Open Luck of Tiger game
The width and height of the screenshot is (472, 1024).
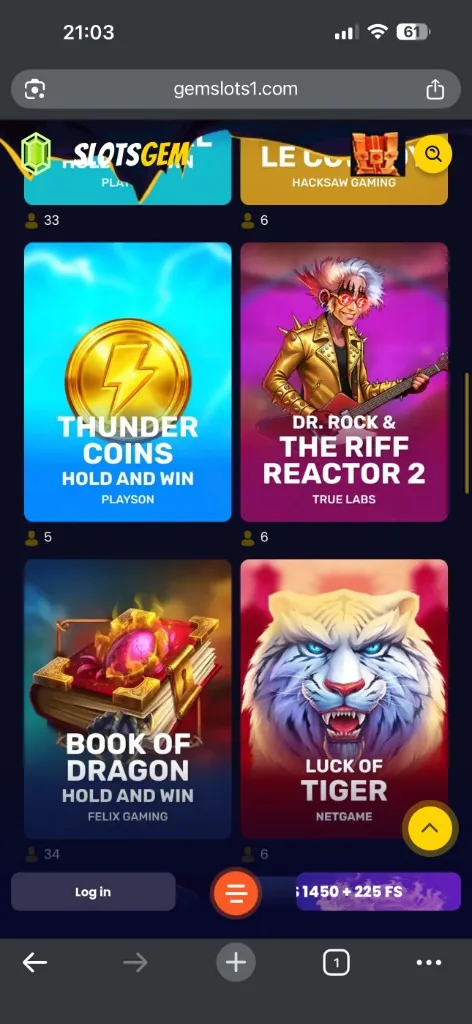(x=344, y=699)
